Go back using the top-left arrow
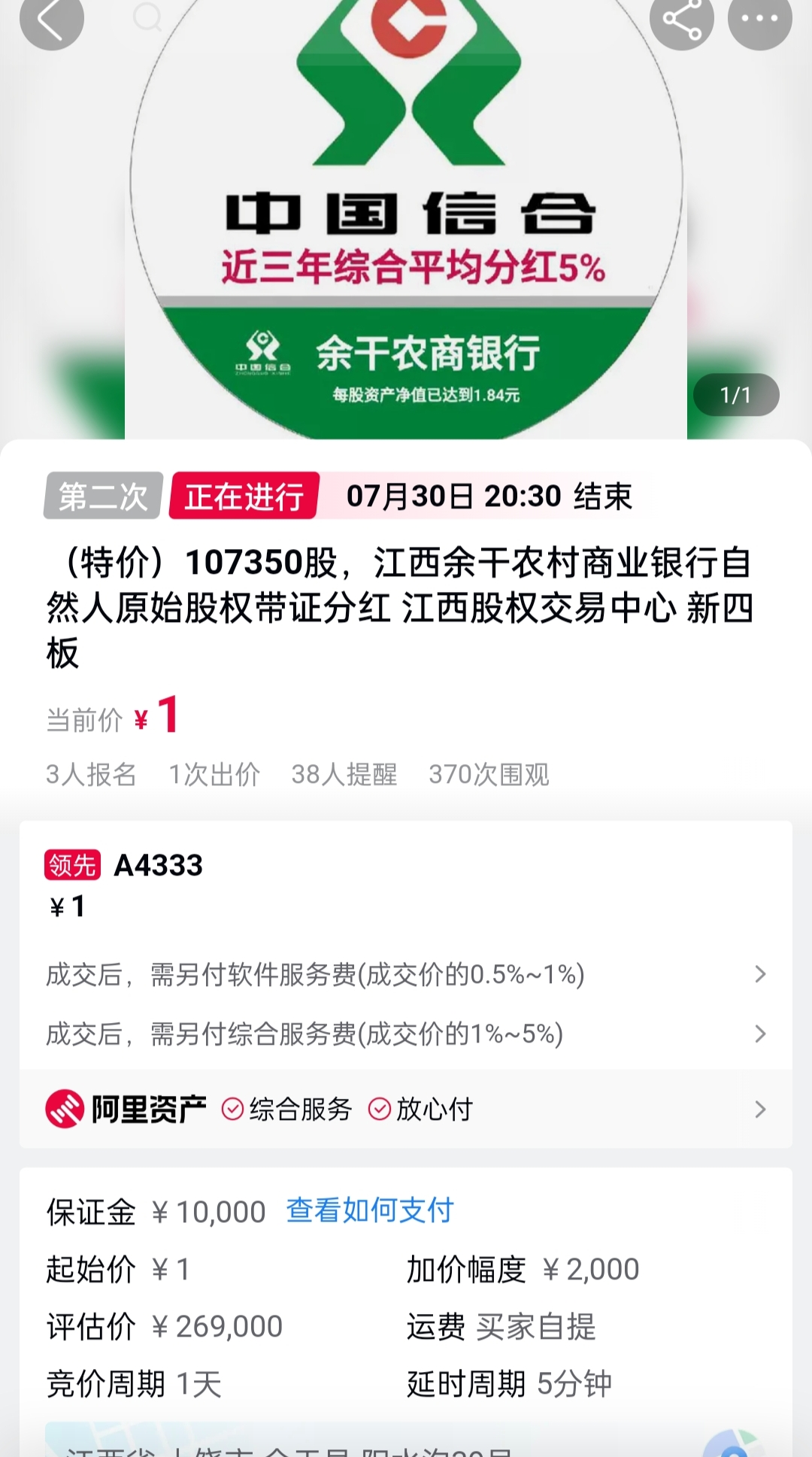 coord(51,20)
